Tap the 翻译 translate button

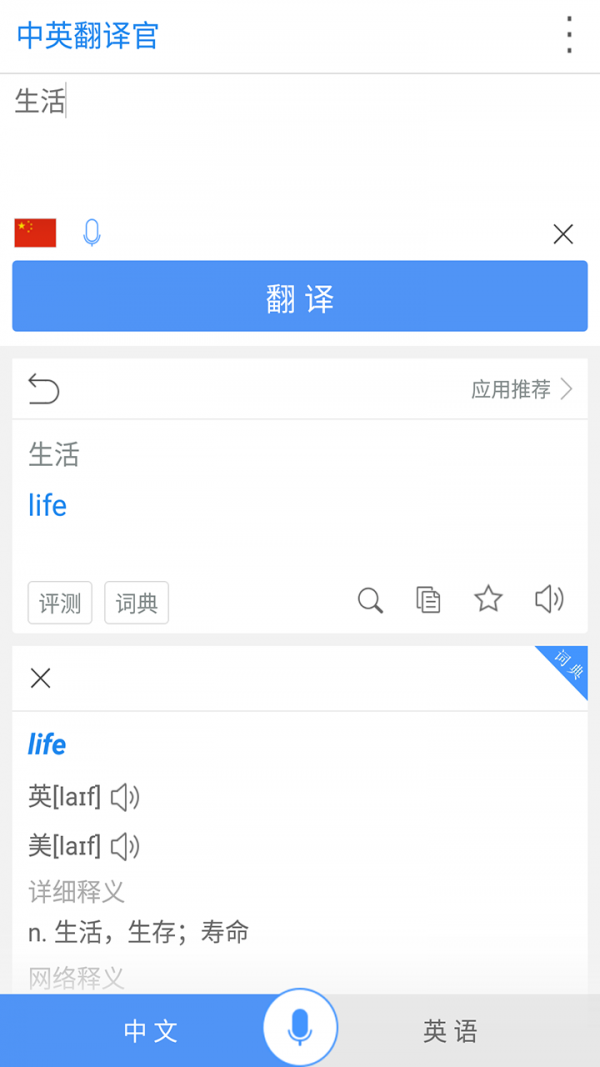coord(300,296)
